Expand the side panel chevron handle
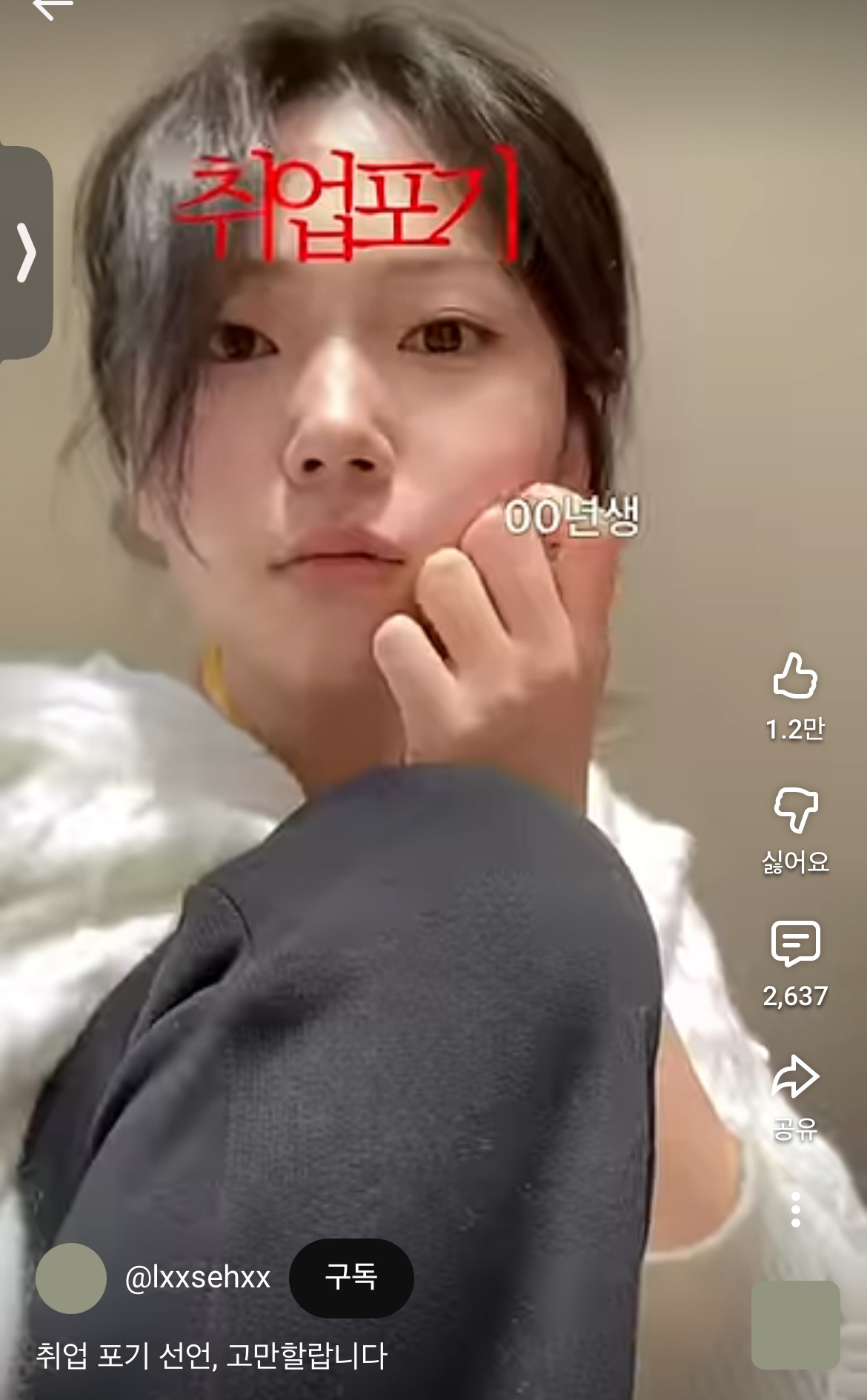 pos(27,253)
